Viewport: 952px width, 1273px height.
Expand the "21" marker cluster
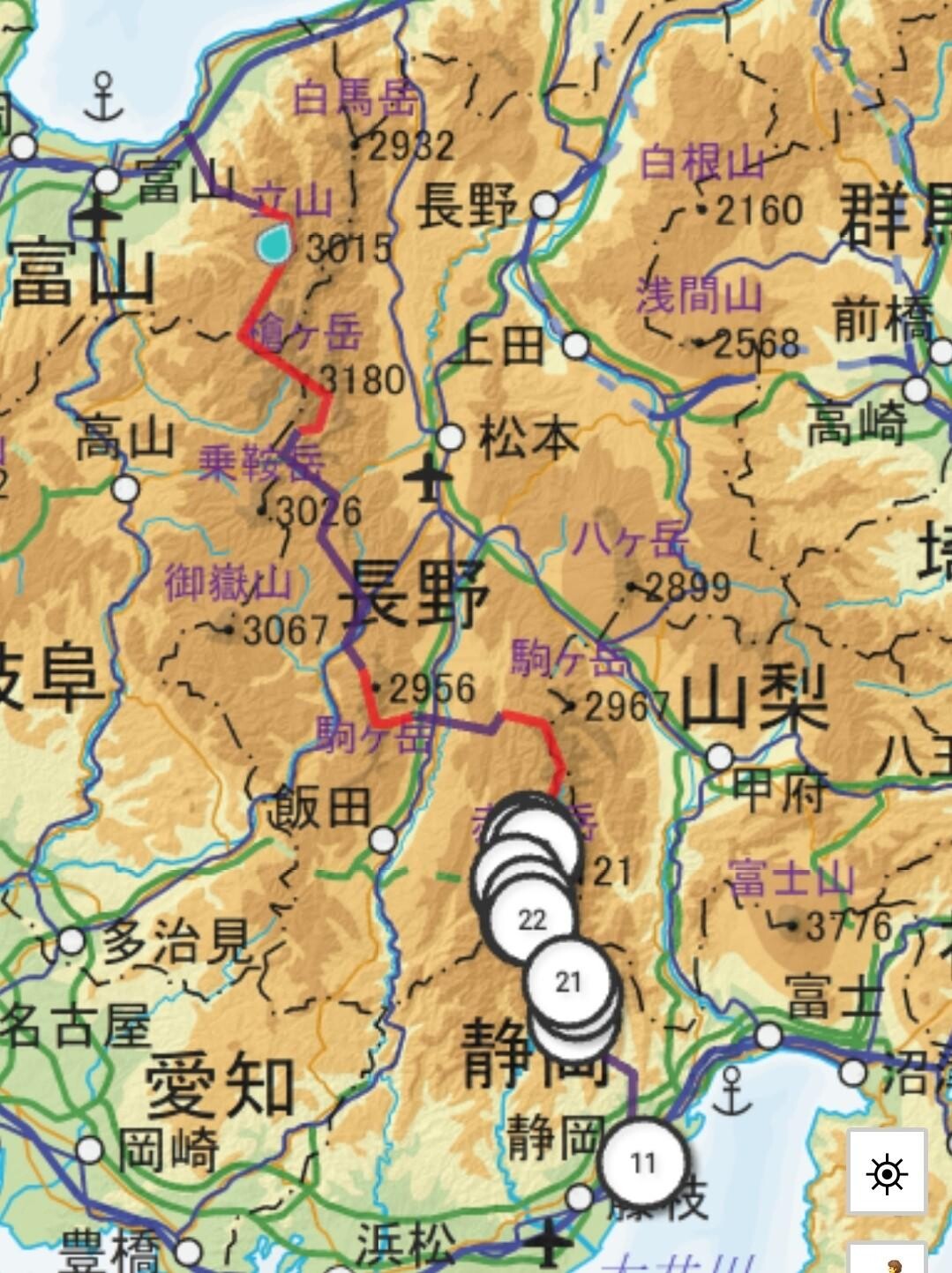569,979
